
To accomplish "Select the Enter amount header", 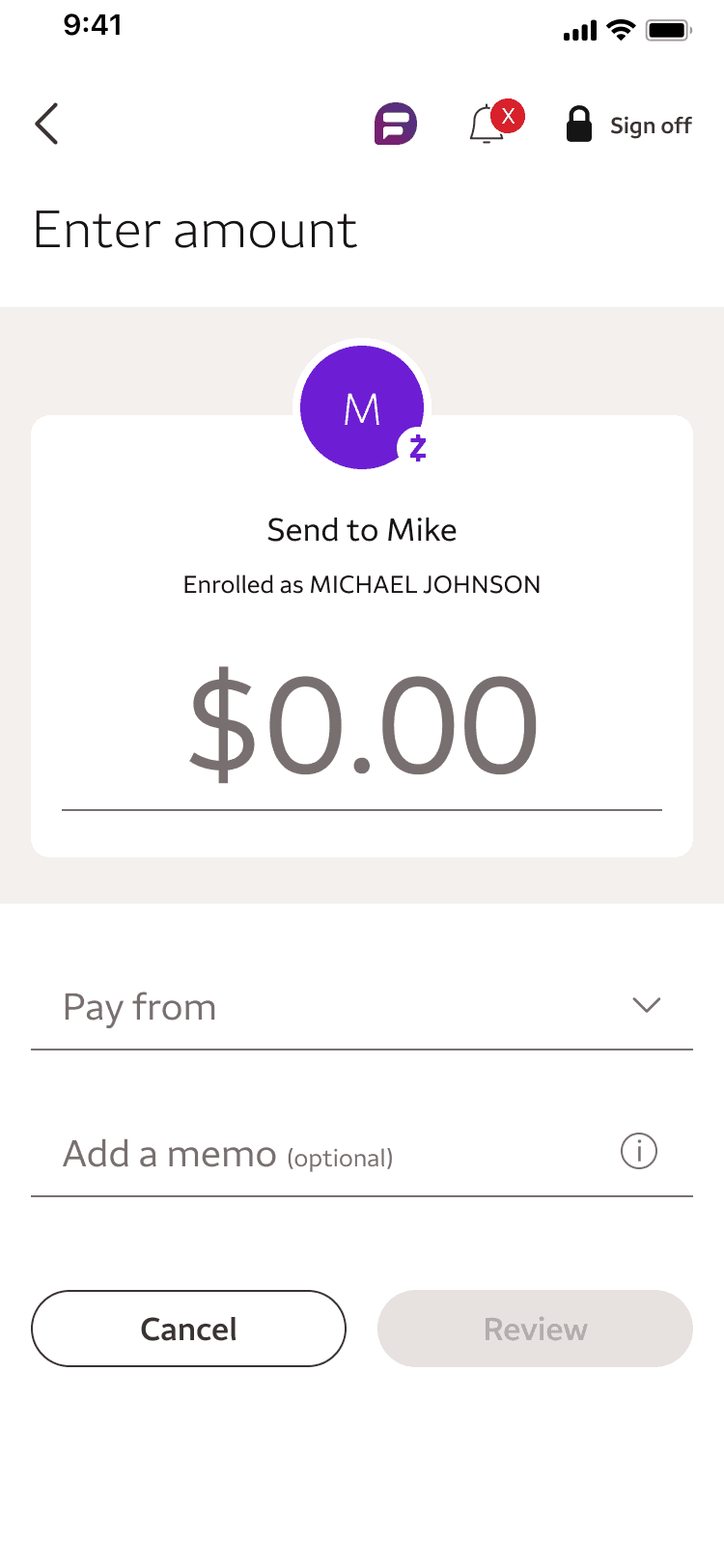I will [195, 230].
